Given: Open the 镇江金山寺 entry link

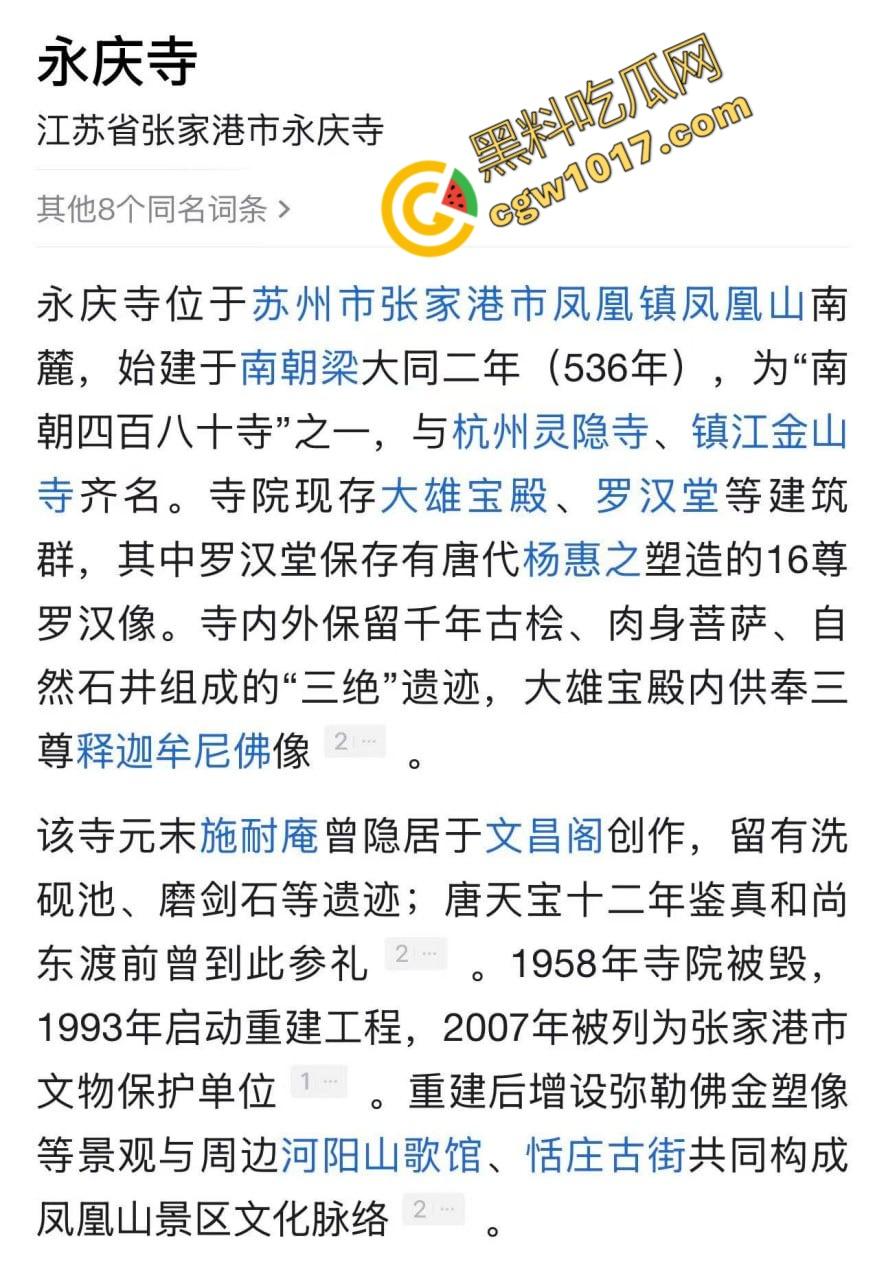Looking at the screenshot, I should tap(769, 433).
